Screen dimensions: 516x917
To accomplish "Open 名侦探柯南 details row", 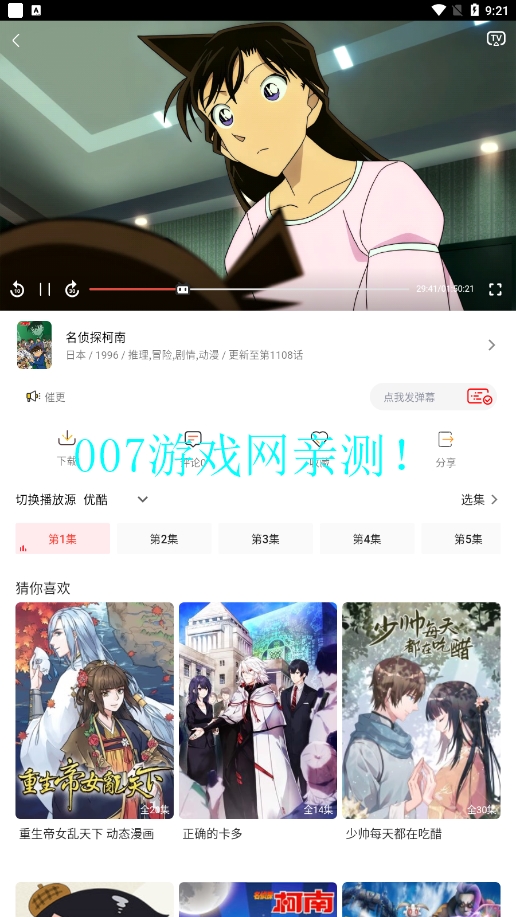I will [x=258, y=345].
